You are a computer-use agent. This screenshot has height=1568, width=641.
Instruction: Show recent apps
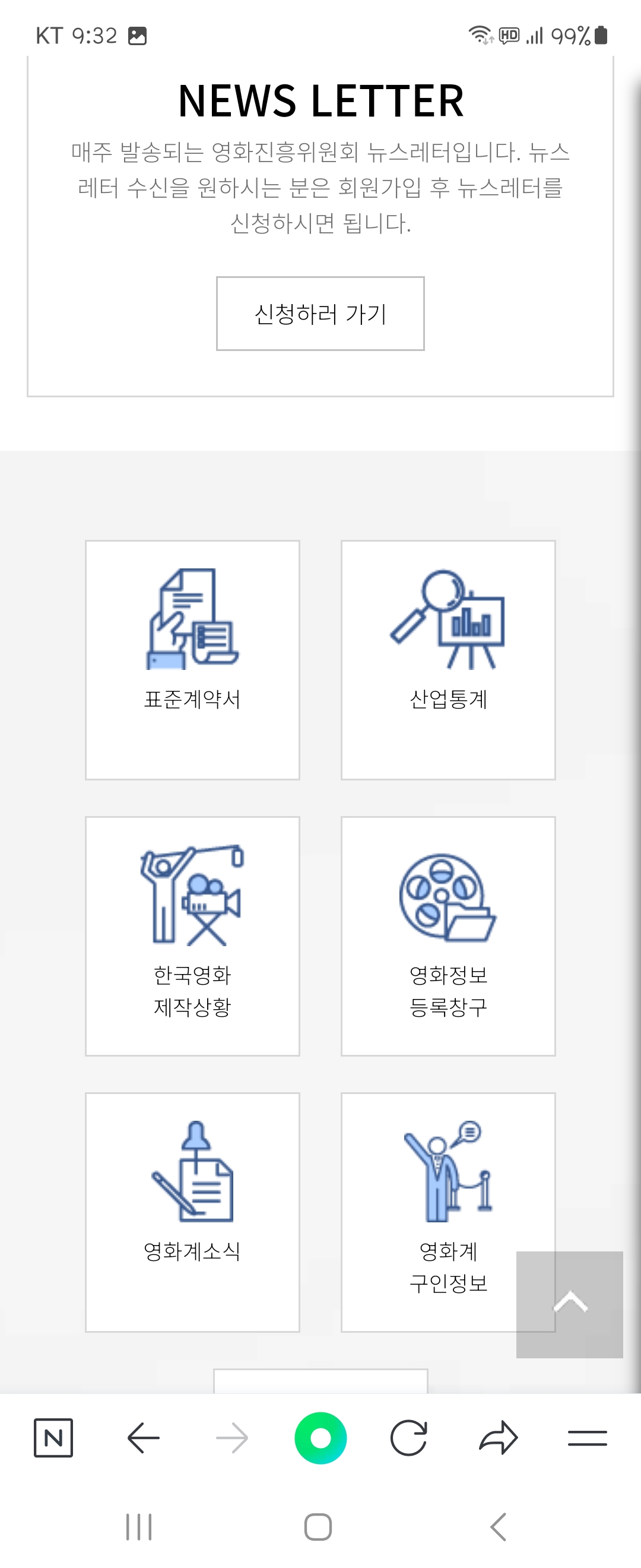[139, 1526]
